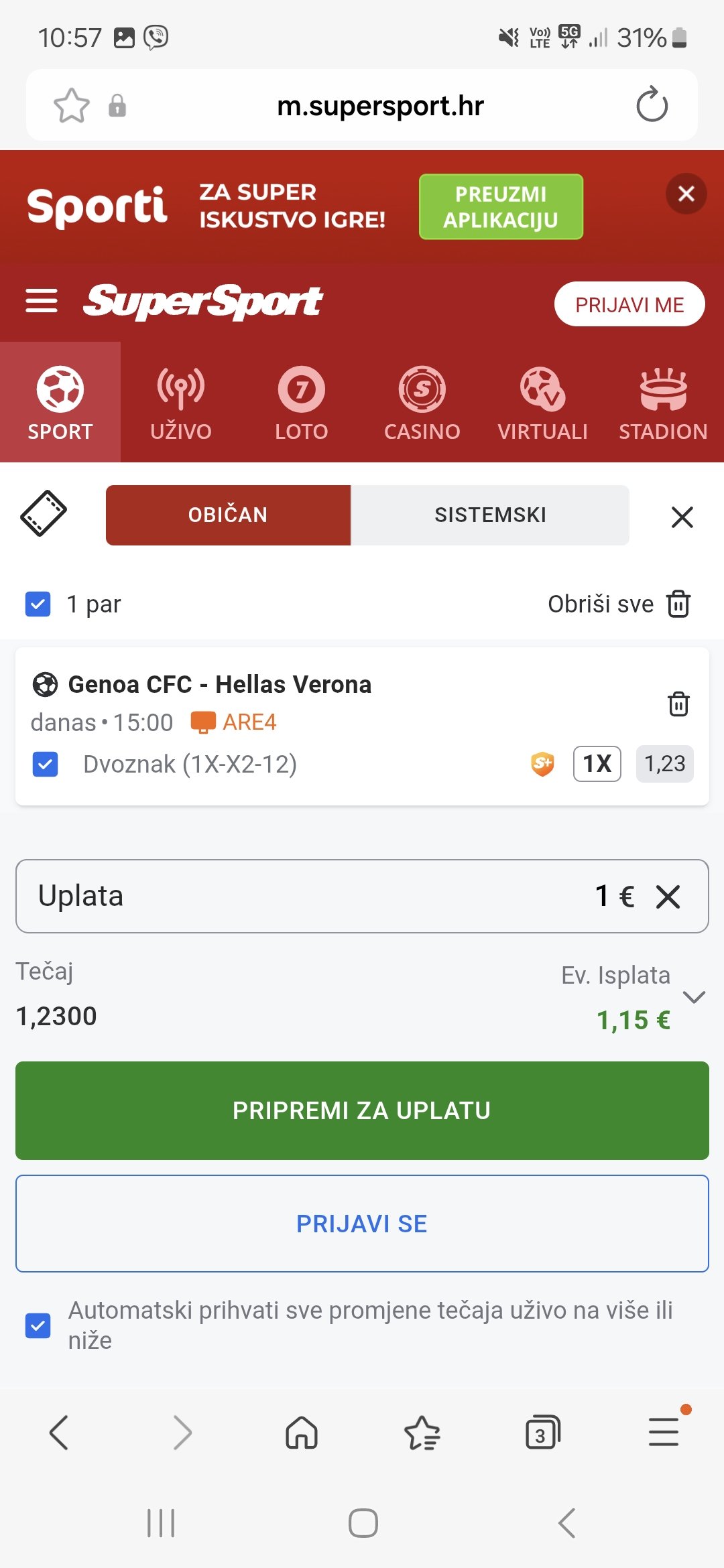Viewport: 724px width, 1568px height.
Task: Tap the PREUZMI APLIKACIJU button
Action: point(501,207)
